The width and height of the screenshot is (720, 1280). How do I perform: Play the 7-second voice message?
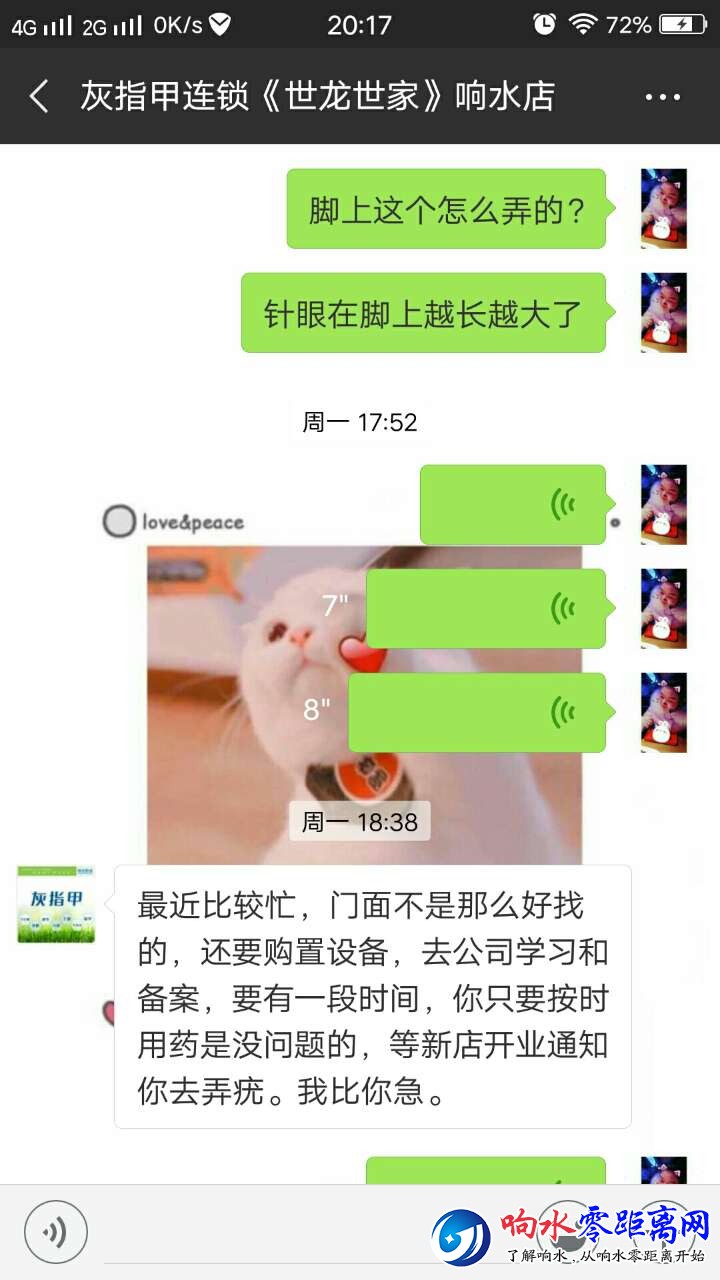click(486, 608)
